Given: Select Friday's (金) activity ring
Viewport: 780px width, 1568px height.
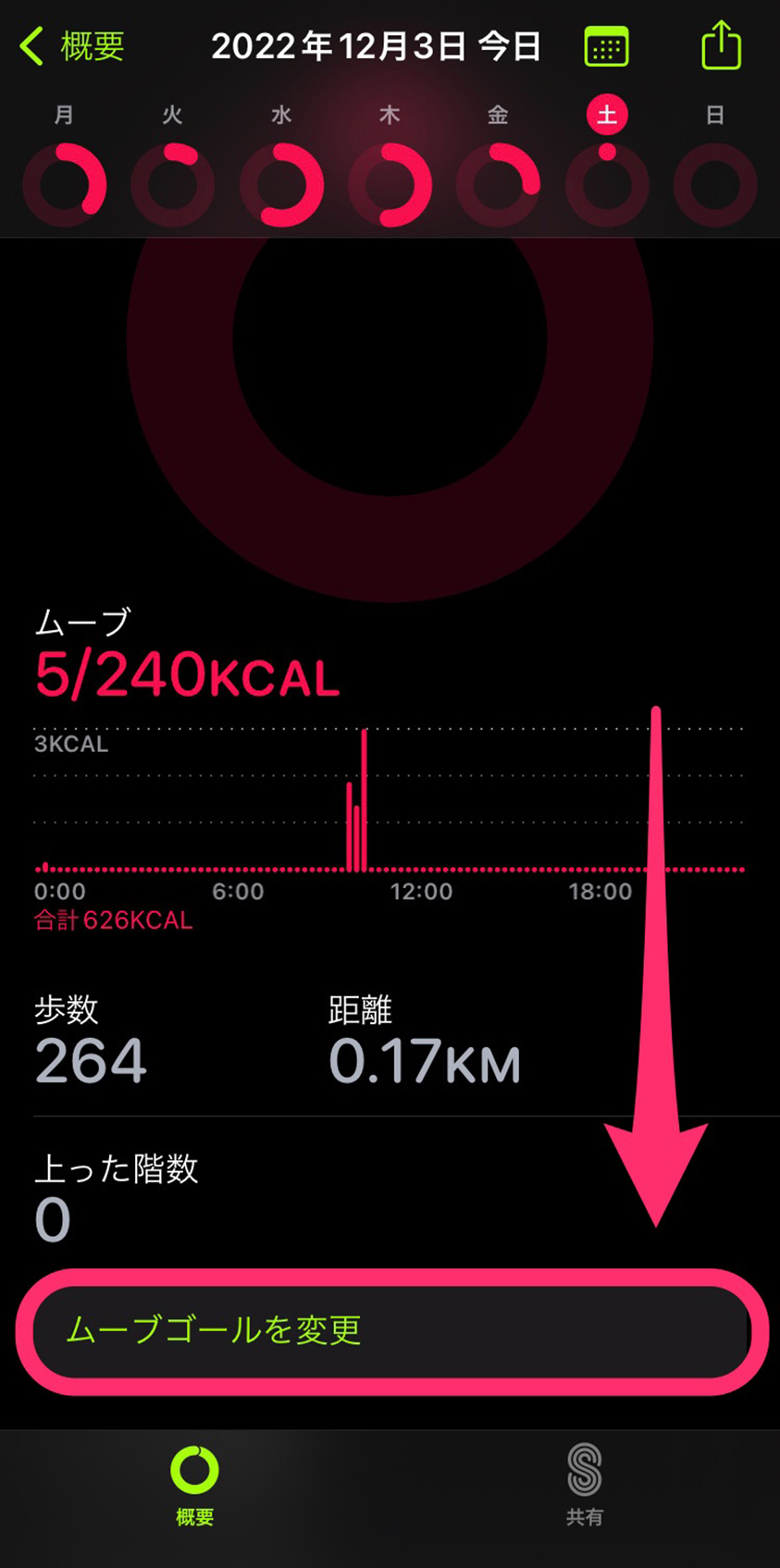Looking at the screenshot, I should tap(499, 185).
